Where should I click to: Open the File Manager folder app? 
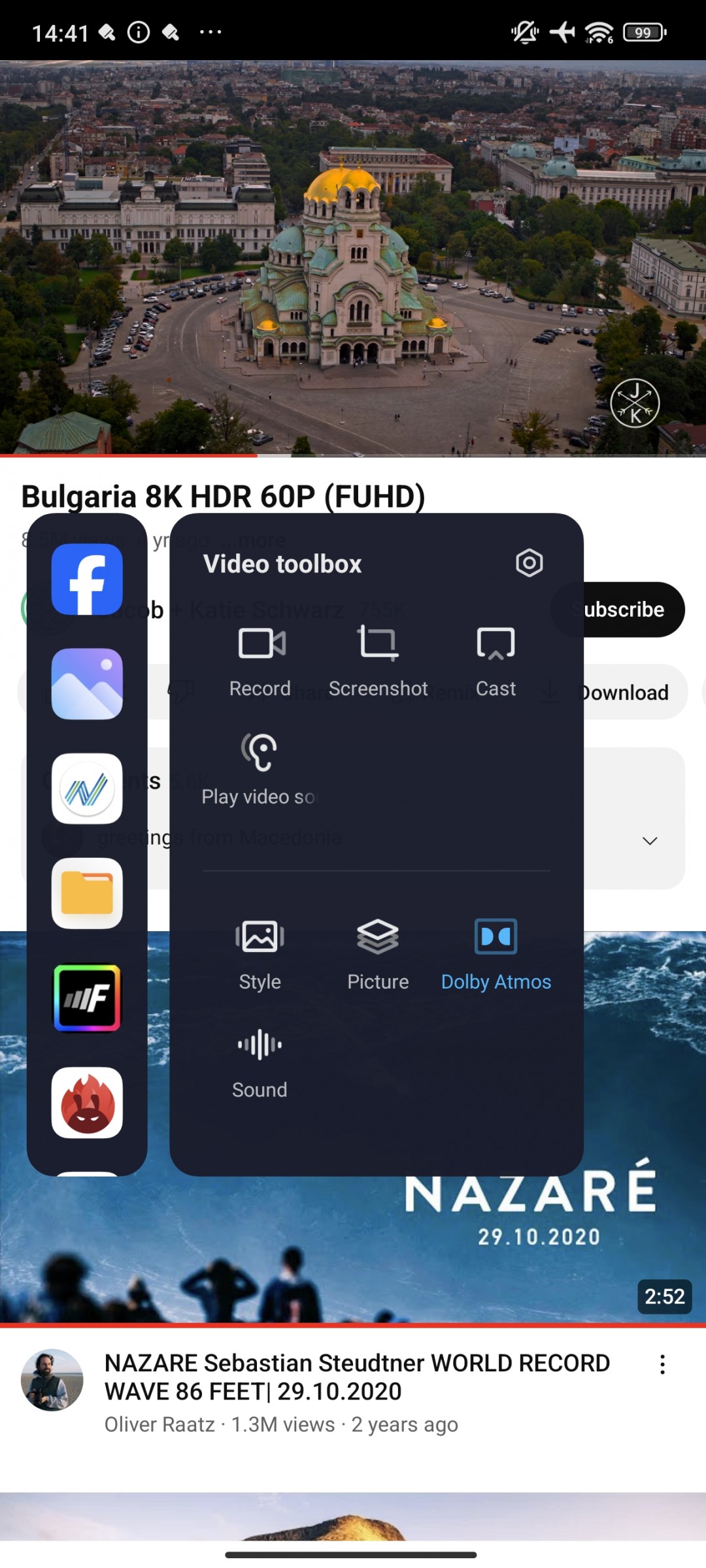click(87, 893)
